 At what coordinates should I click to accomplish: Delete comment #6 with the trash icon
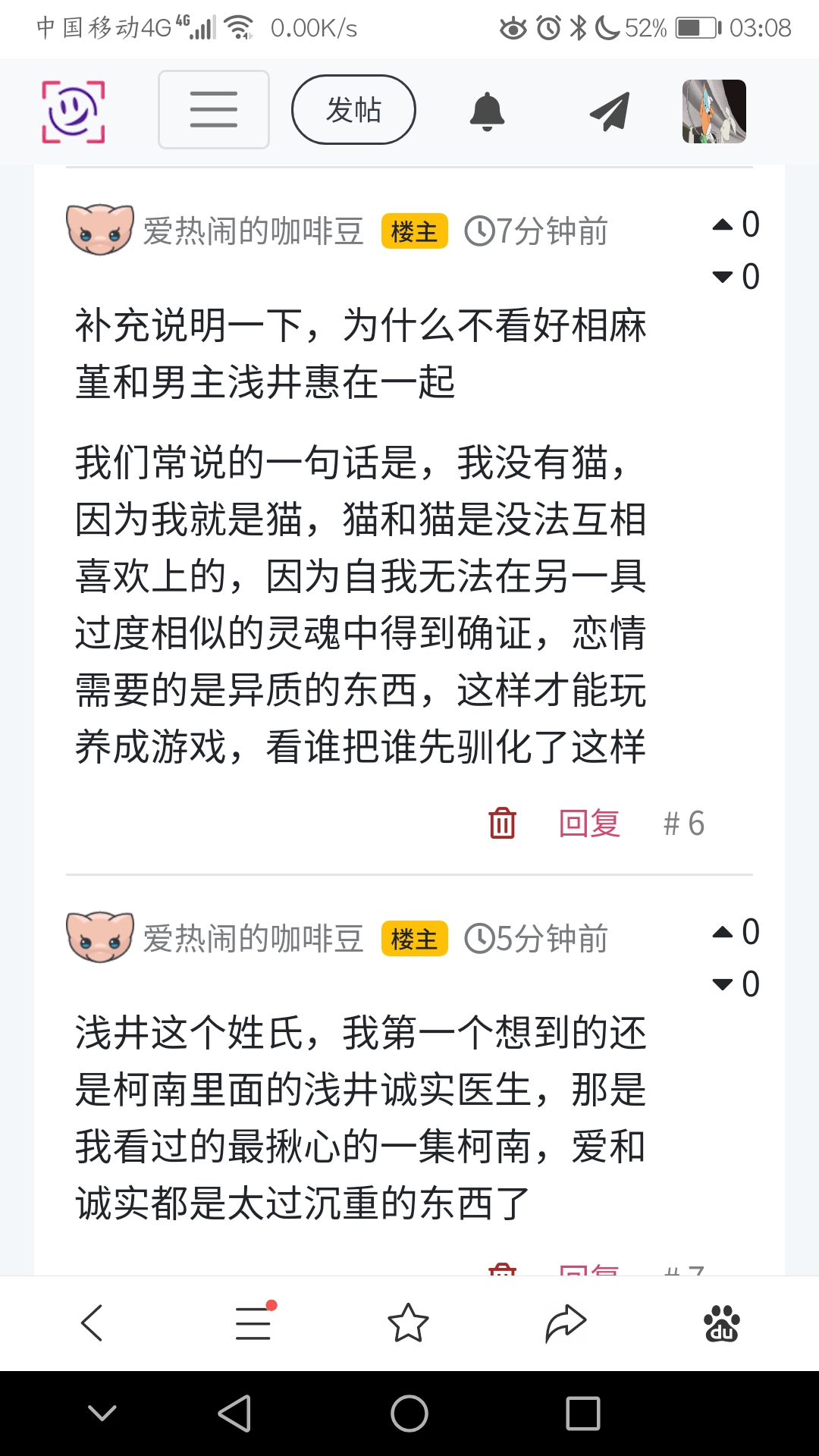[502, 823]
